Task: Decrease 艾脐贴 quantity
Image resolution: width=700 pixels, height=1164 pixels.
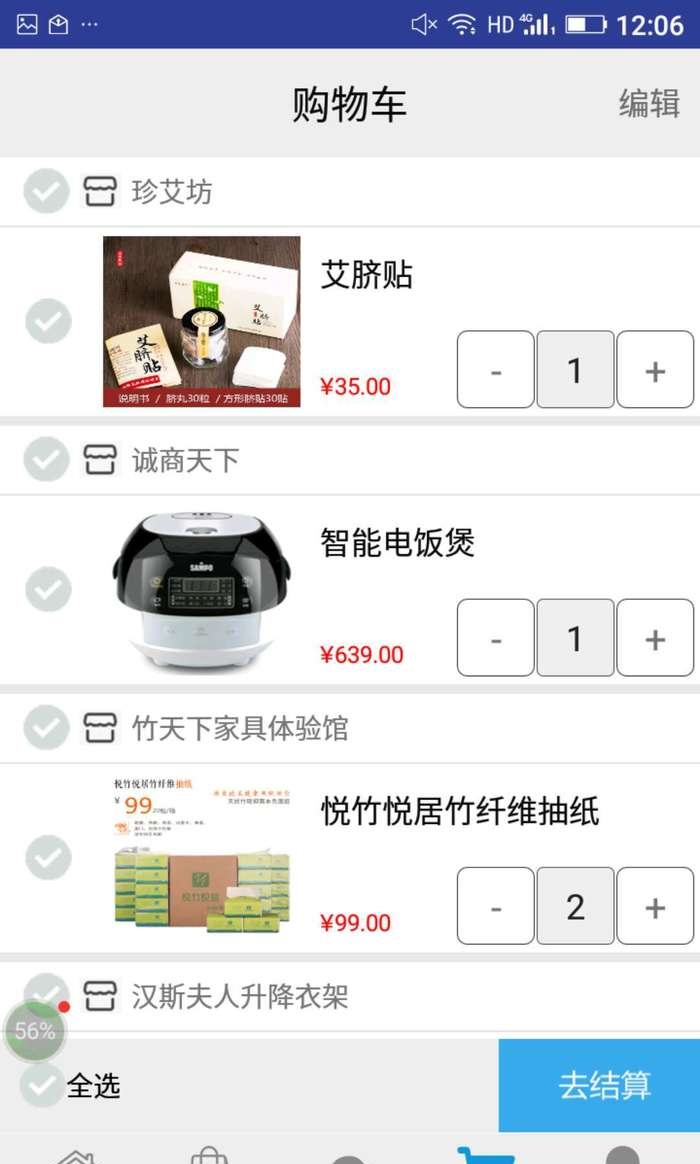Action: pos(496,370)
